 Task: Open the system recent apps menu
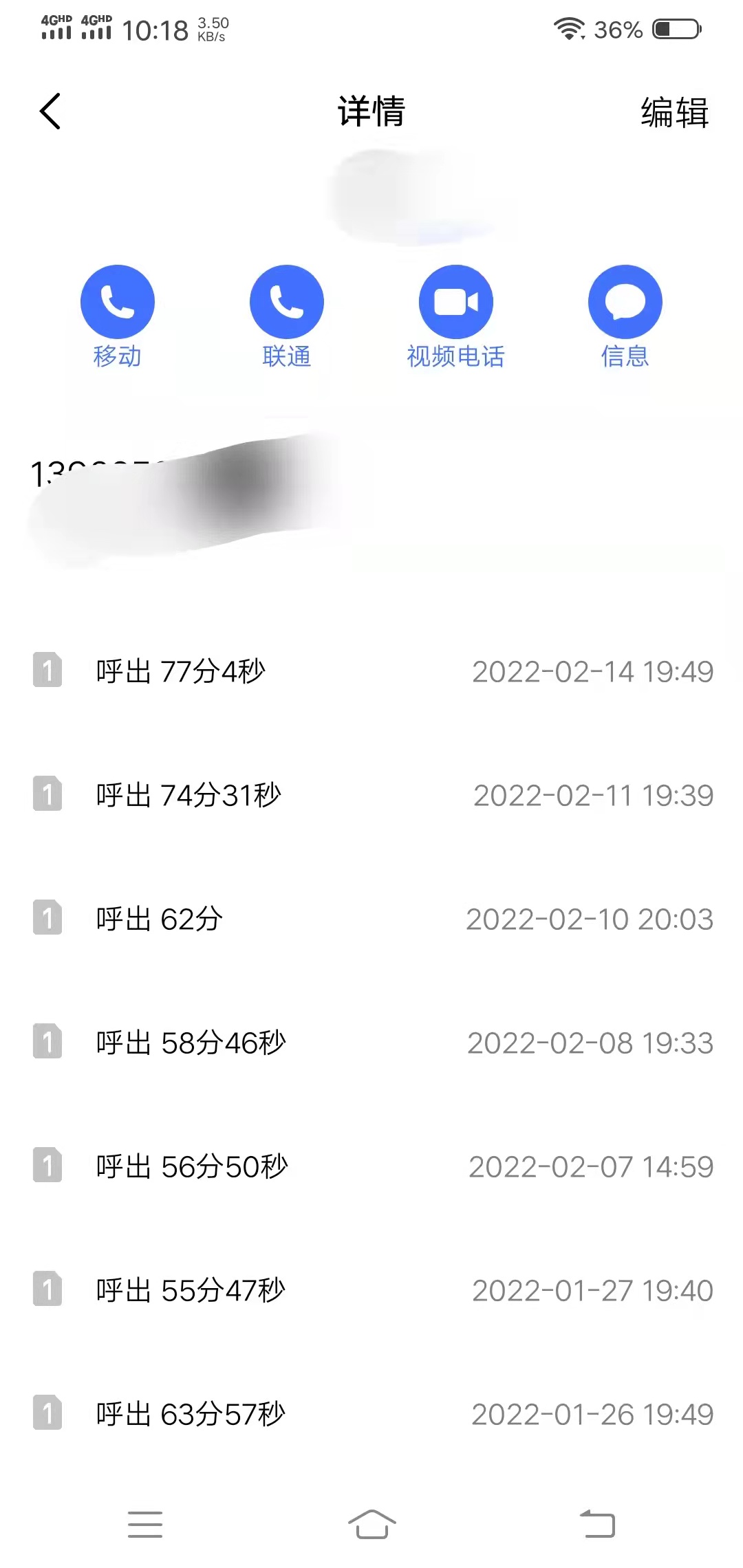pyautogui.click(x=145, y=1524)
